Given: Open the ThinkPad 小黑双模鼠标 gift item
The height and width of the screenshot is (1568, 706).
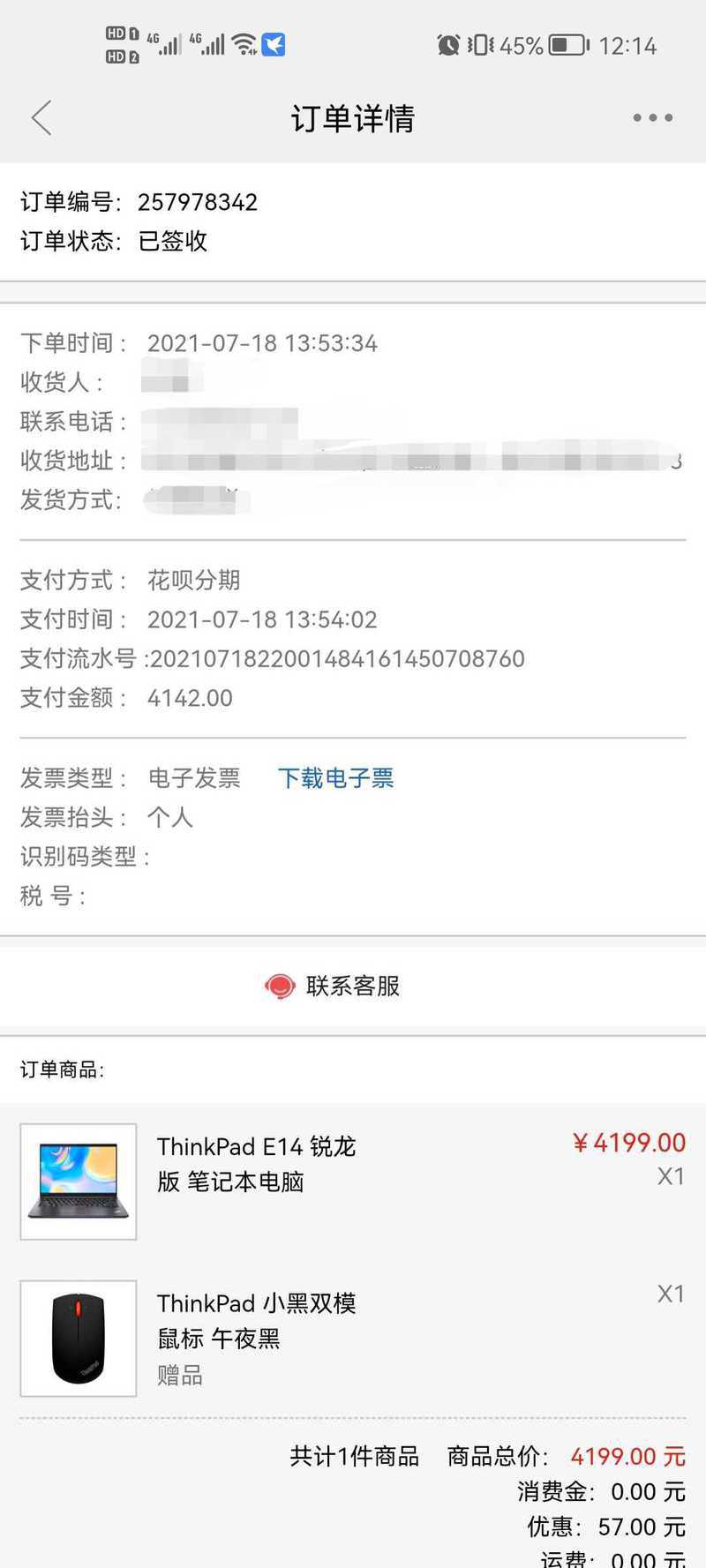Looking at the screenshot, I should coord(353,1338).
